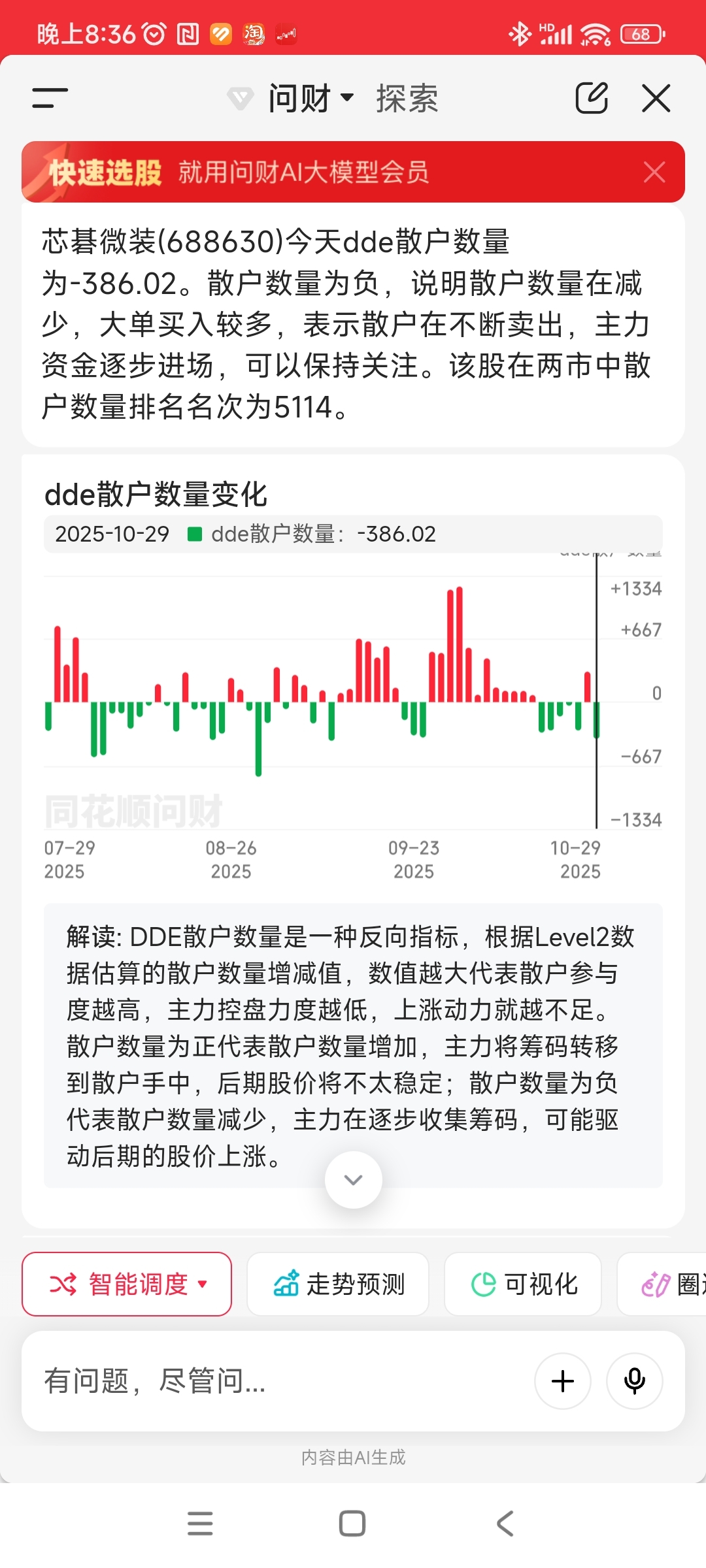Open the 问财 model dropdown
This screenshot has height=1568, width=706.
pos(311,99)
